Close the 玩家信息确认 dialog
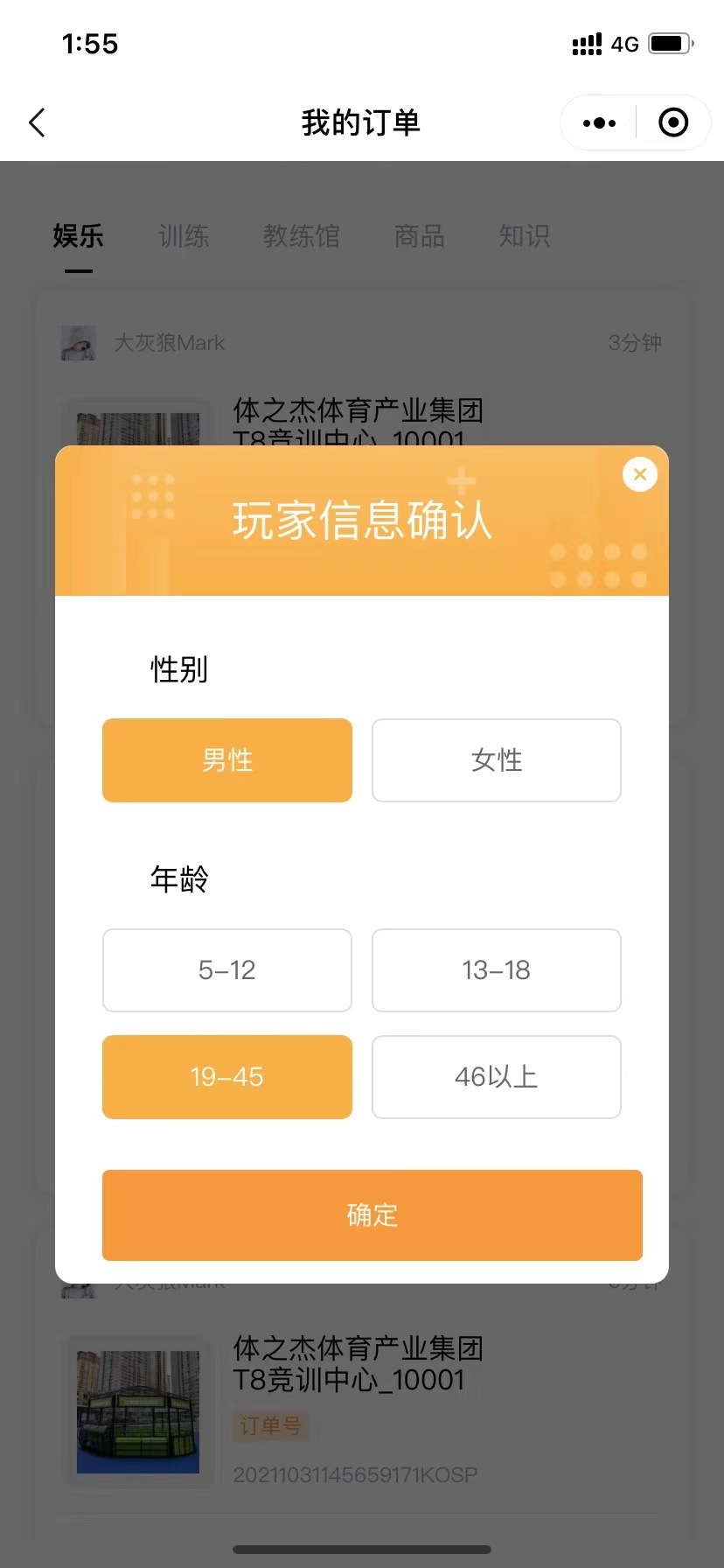 [640, 474]
